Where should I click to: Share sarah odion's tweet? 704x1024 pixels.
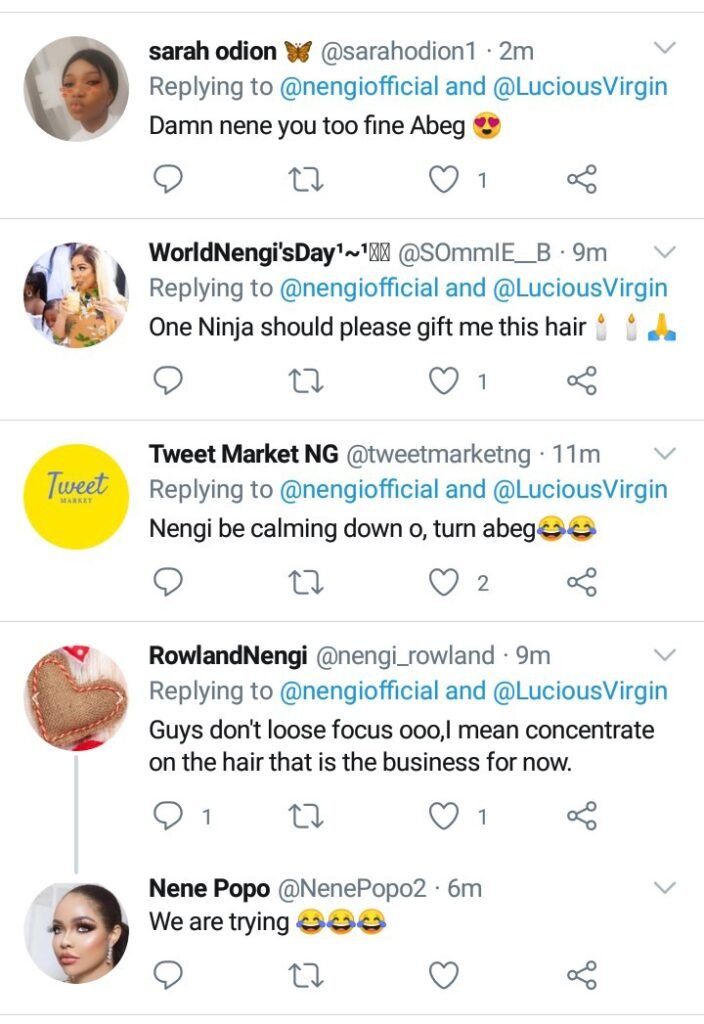point(581,179)
